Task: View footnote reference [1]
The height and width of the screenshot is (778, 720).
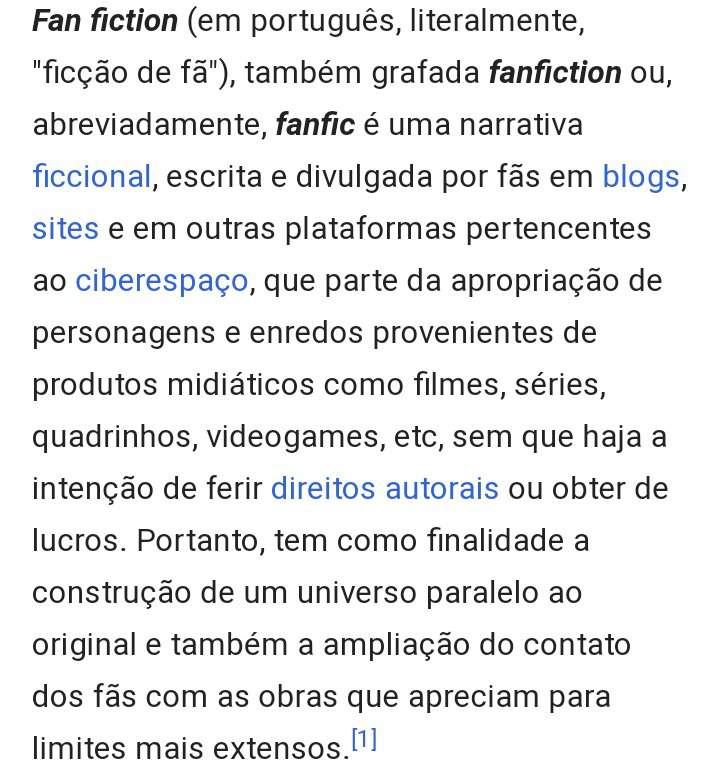Action: pyautogui.click(x=363, y=741)
